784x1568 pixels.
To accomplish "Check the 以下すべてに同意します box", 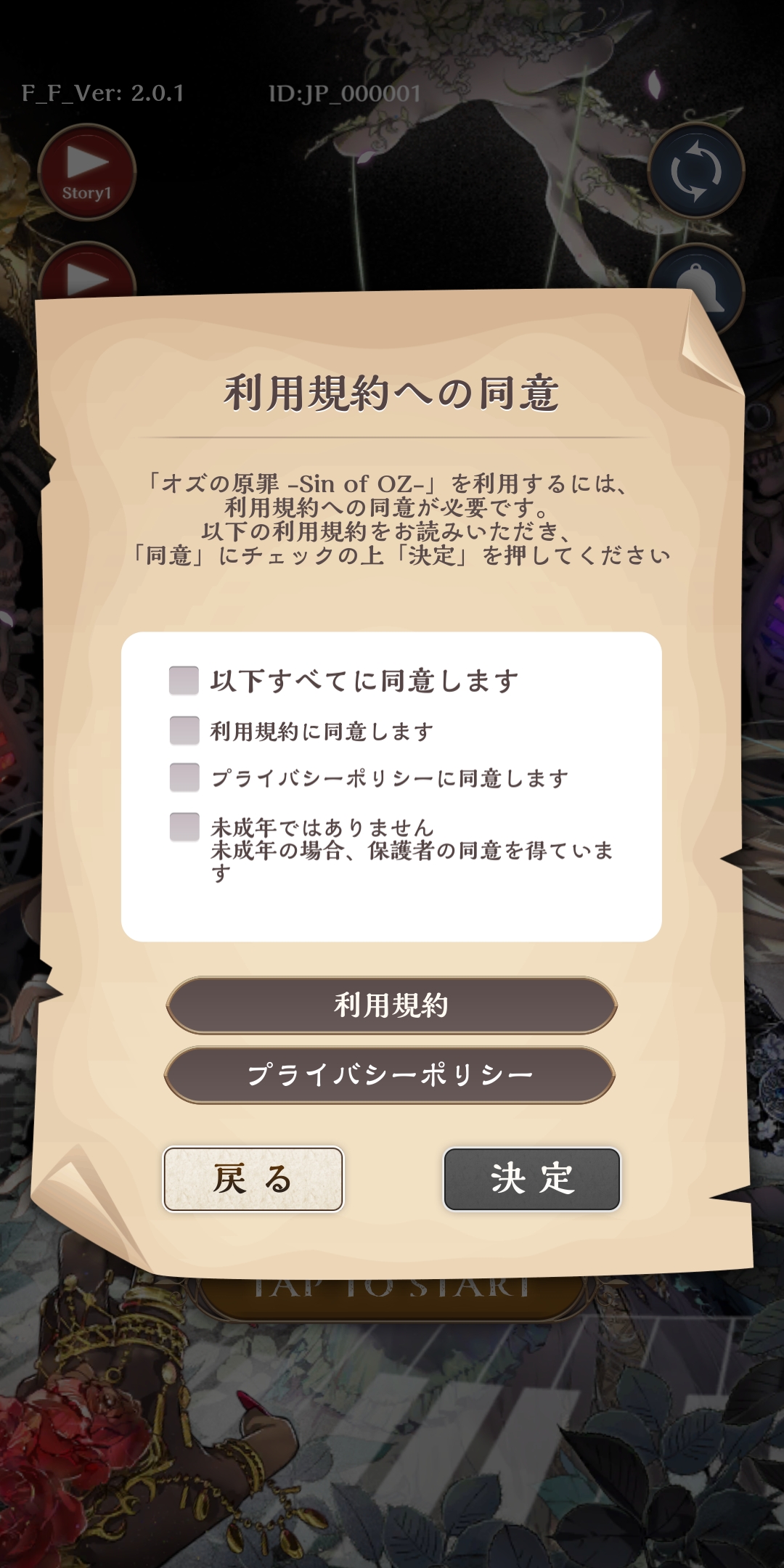I will point(184,681).
